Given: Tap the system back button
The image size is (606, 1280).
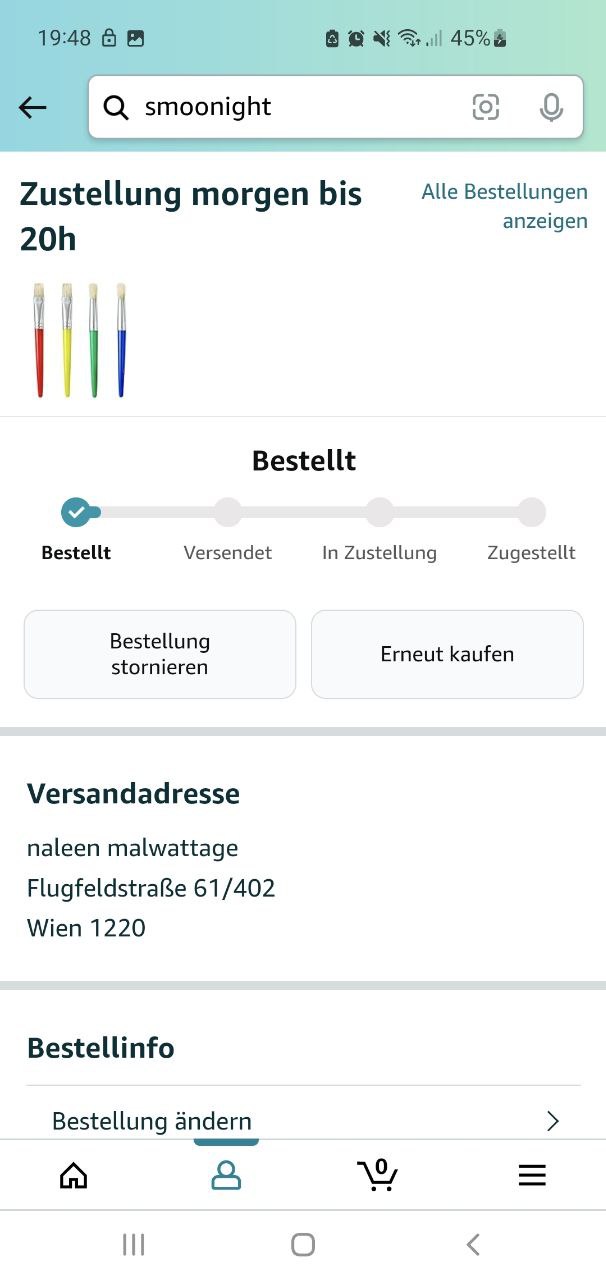Looking at the screenshot, I should pos(473,1244).
